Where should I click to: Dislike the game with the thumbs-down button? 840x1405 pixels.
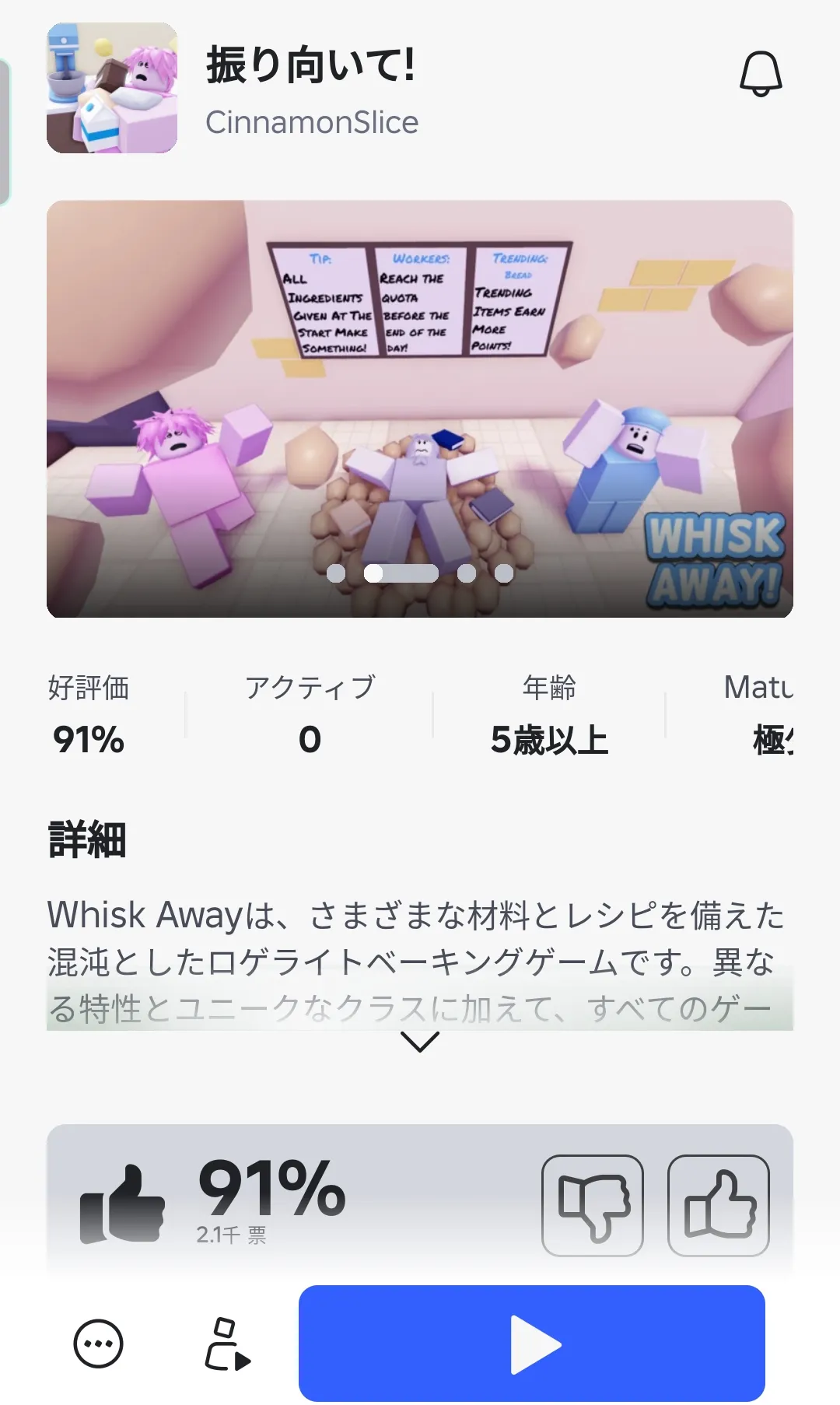[x=593, y=1205]
